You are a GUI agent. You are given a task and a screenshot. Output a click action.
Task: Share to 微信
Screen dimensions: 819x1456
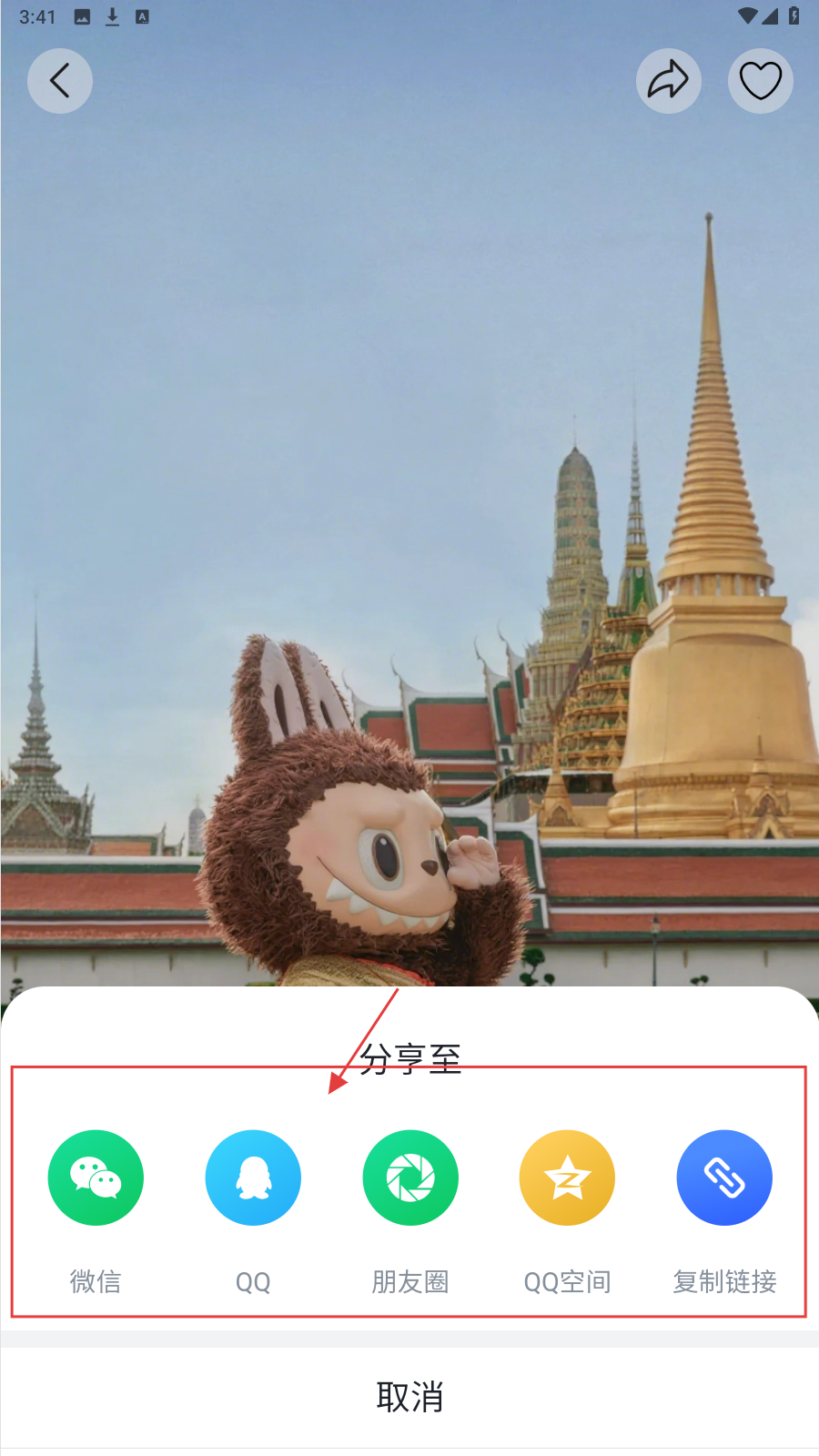pos(96,1178)
